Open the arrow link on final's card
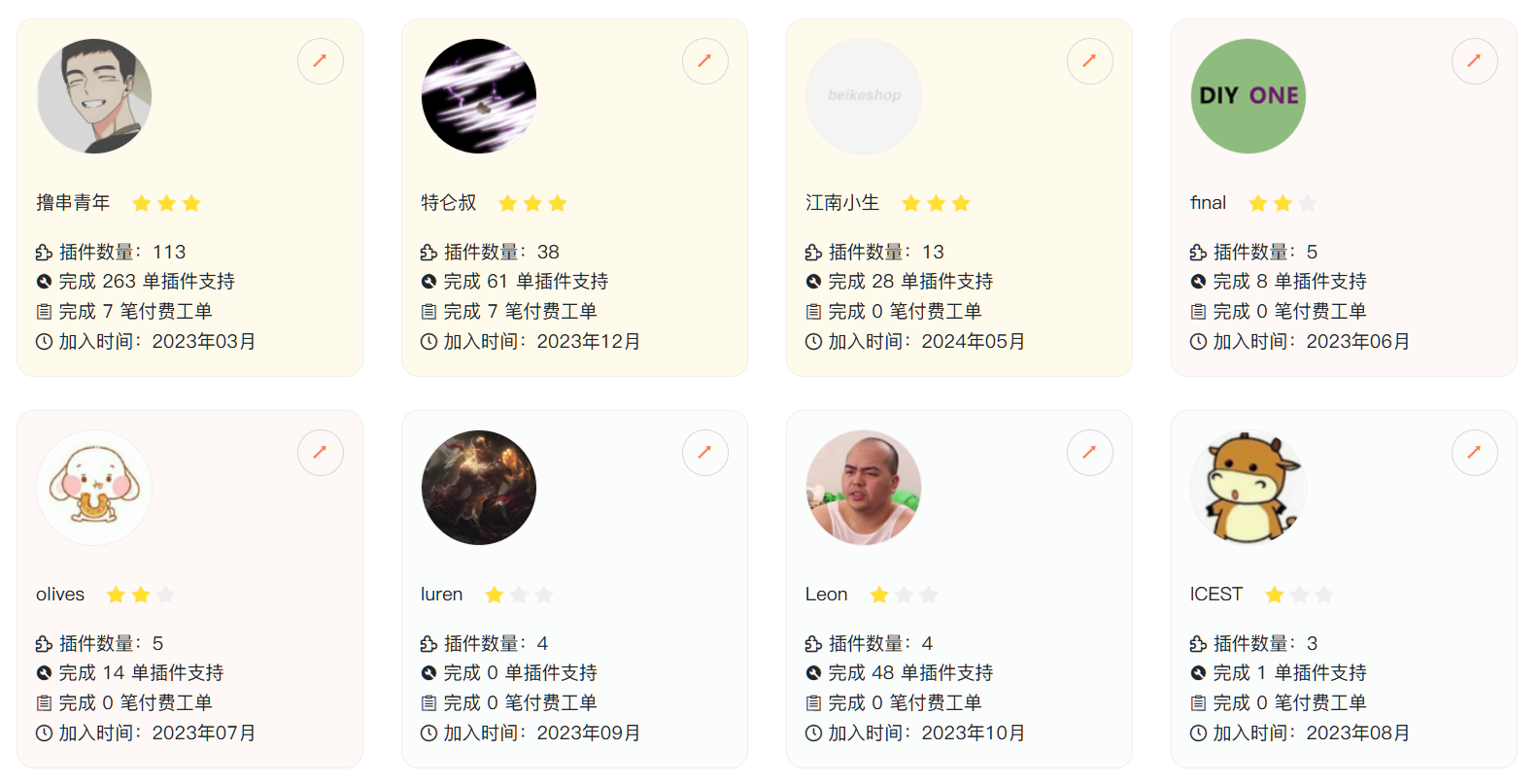 click(x=1474, y=61)
